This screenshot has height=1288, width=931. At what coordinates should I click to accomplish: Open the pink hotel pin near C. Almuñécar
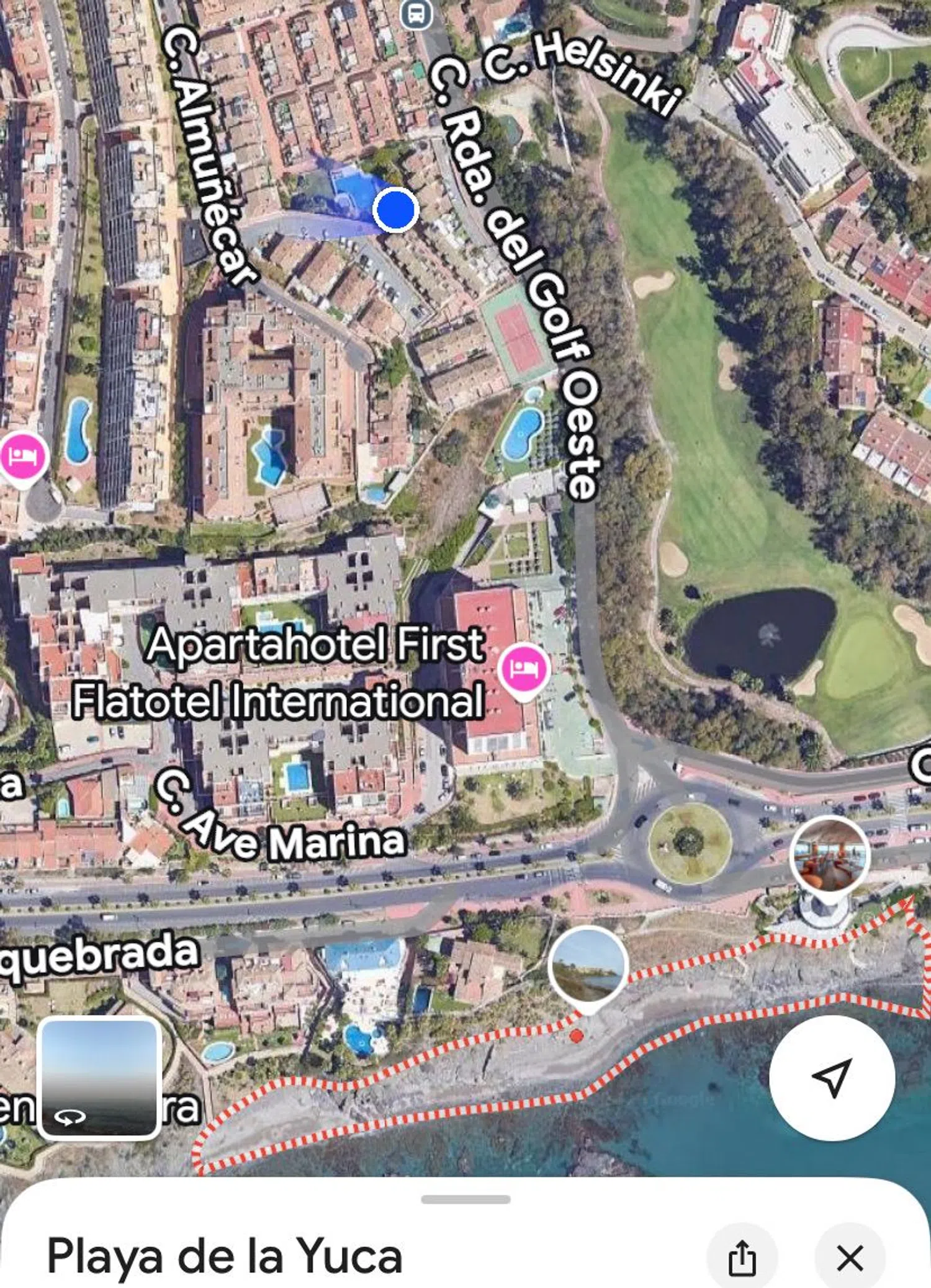click(22, 457)
